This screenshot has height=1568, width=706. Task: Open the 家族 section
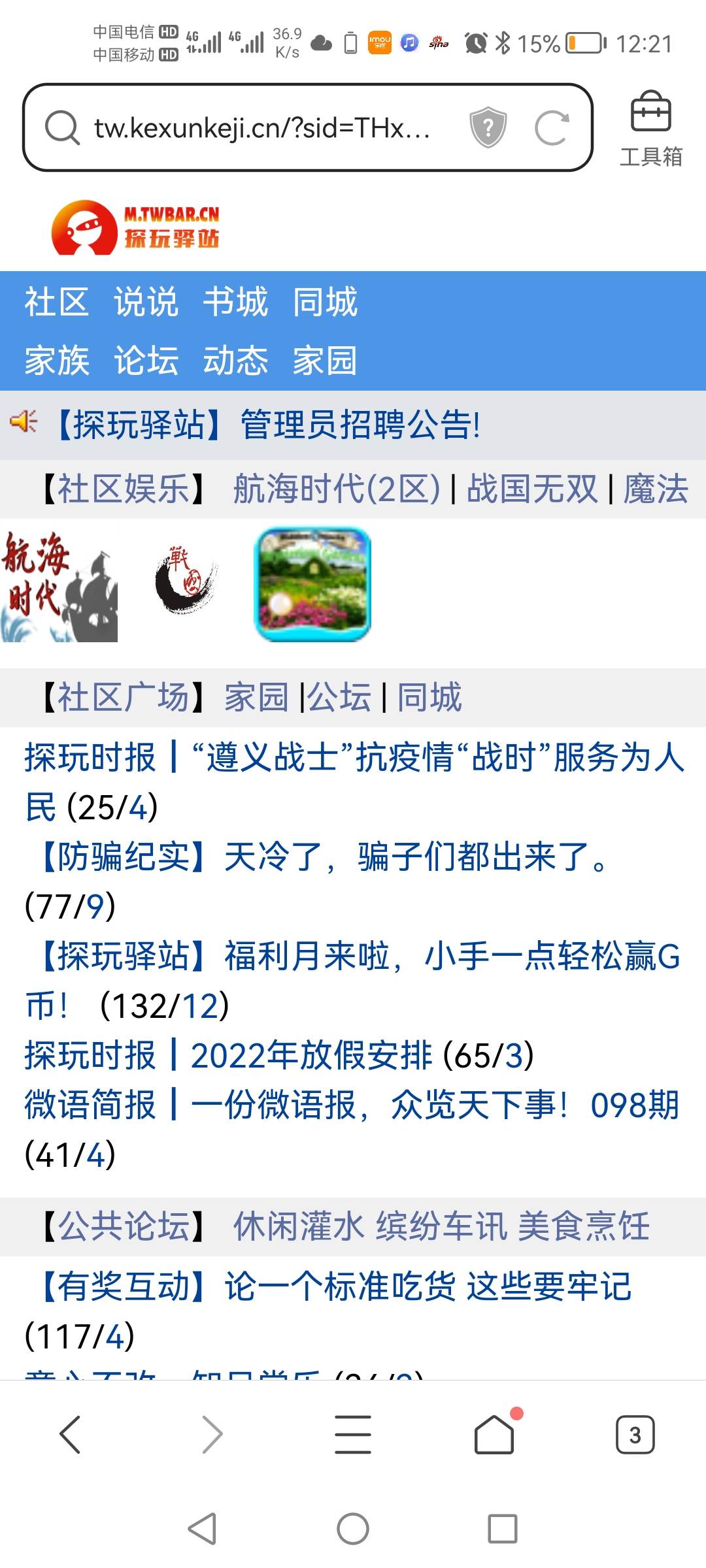click(56, 361)
